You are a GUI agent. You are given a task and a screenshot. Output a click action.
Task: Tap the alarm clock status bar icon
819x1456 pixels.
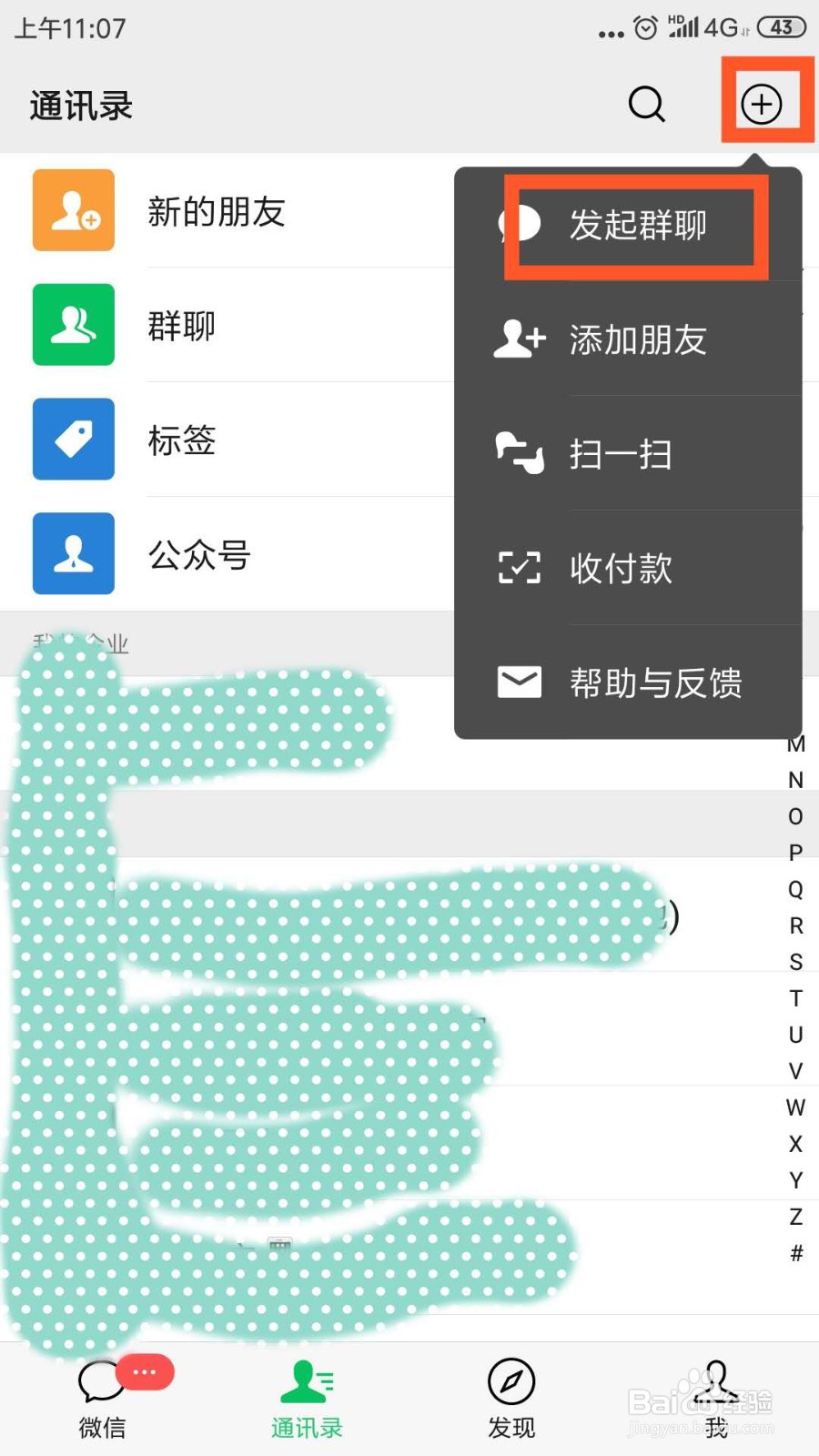[645, 27]
